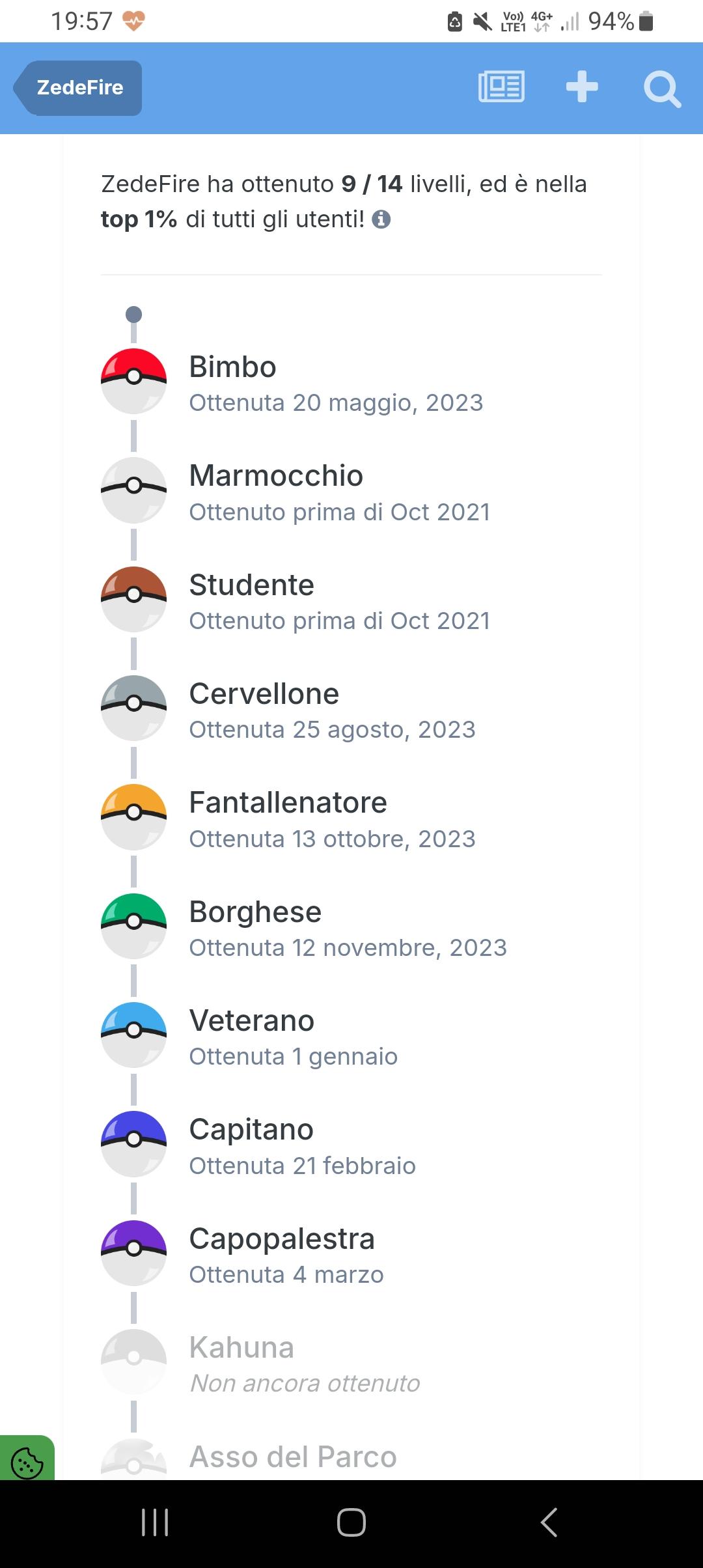The width and height of the screenshot is (703, 1568).
Task: Tap the timeline dot above Bimbo
Action: click(133, 313)
